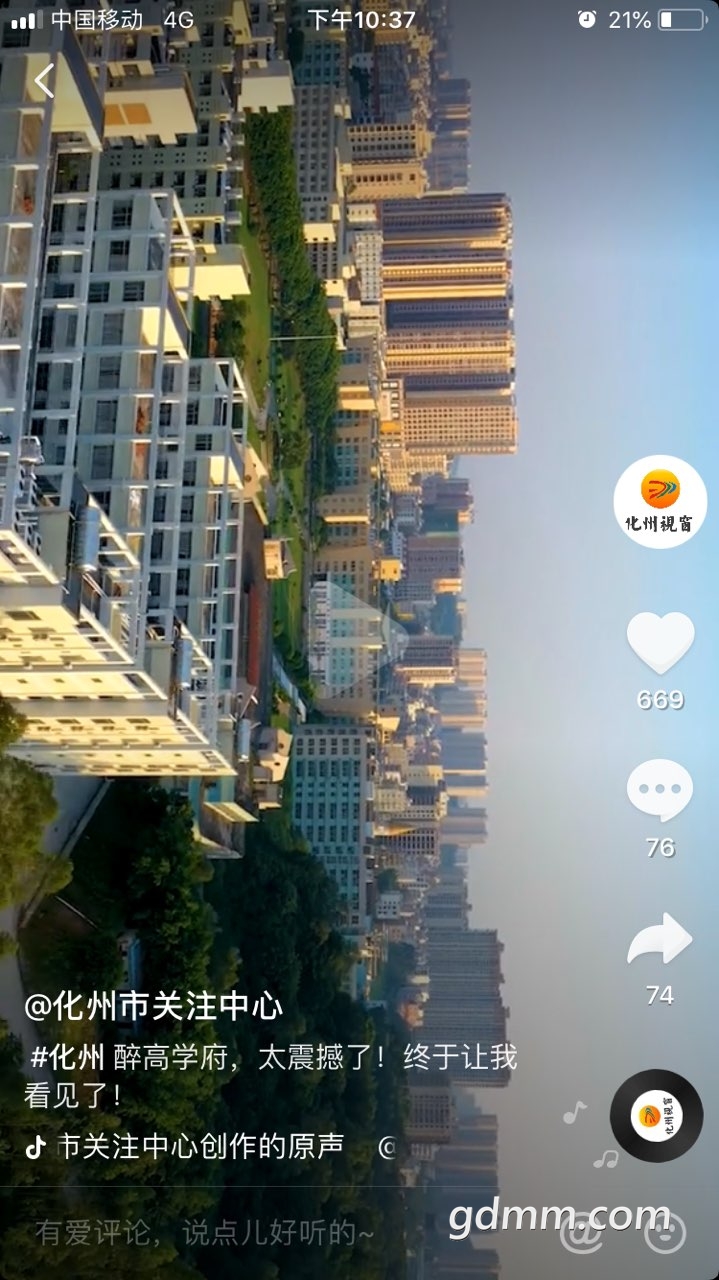Open @化州市关注中心 profile
The height and width of the screenshot is (1280, 719).
153,1006
